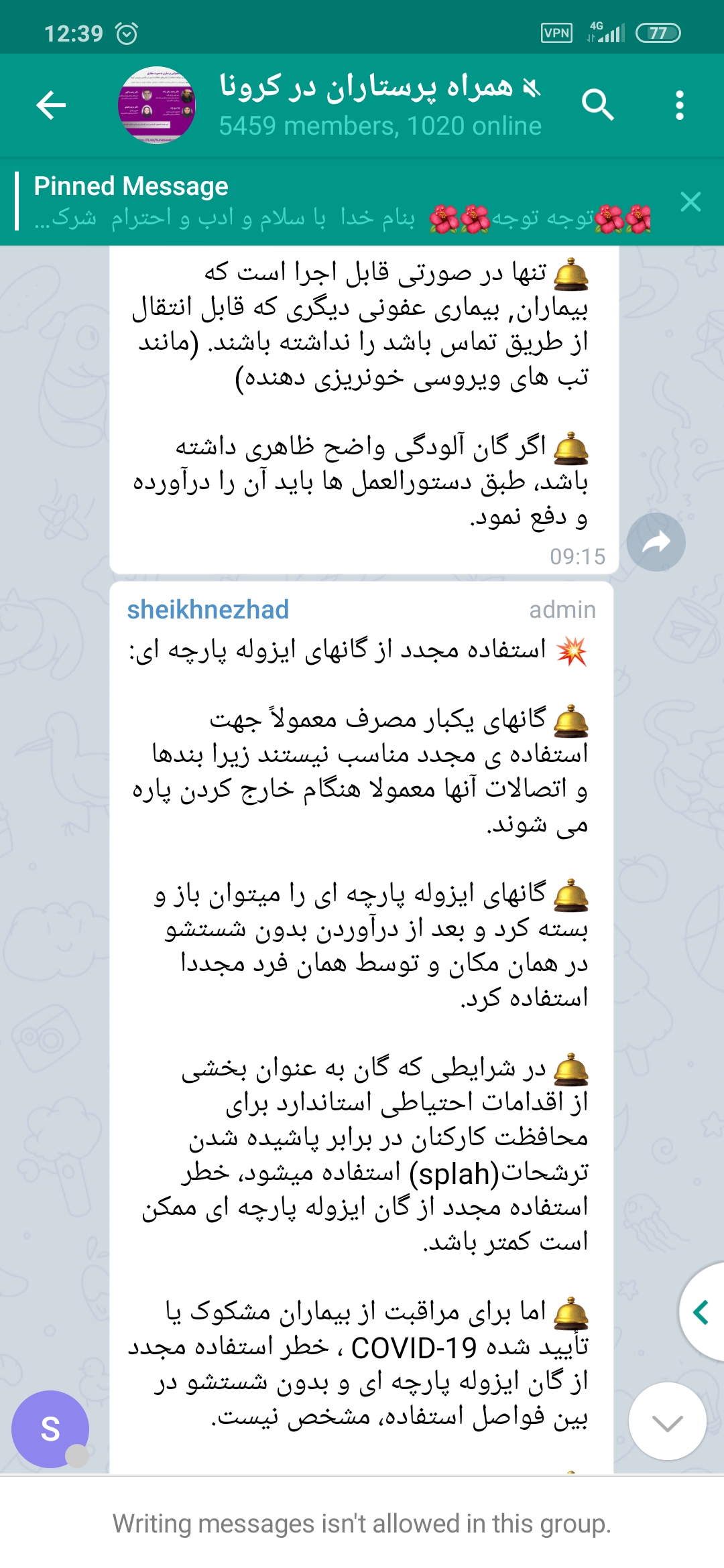The width and height of the screenshot is (724, 1568).
Task: Open sheikhnezhad's profile from sender name
Action: click(208, 610)
